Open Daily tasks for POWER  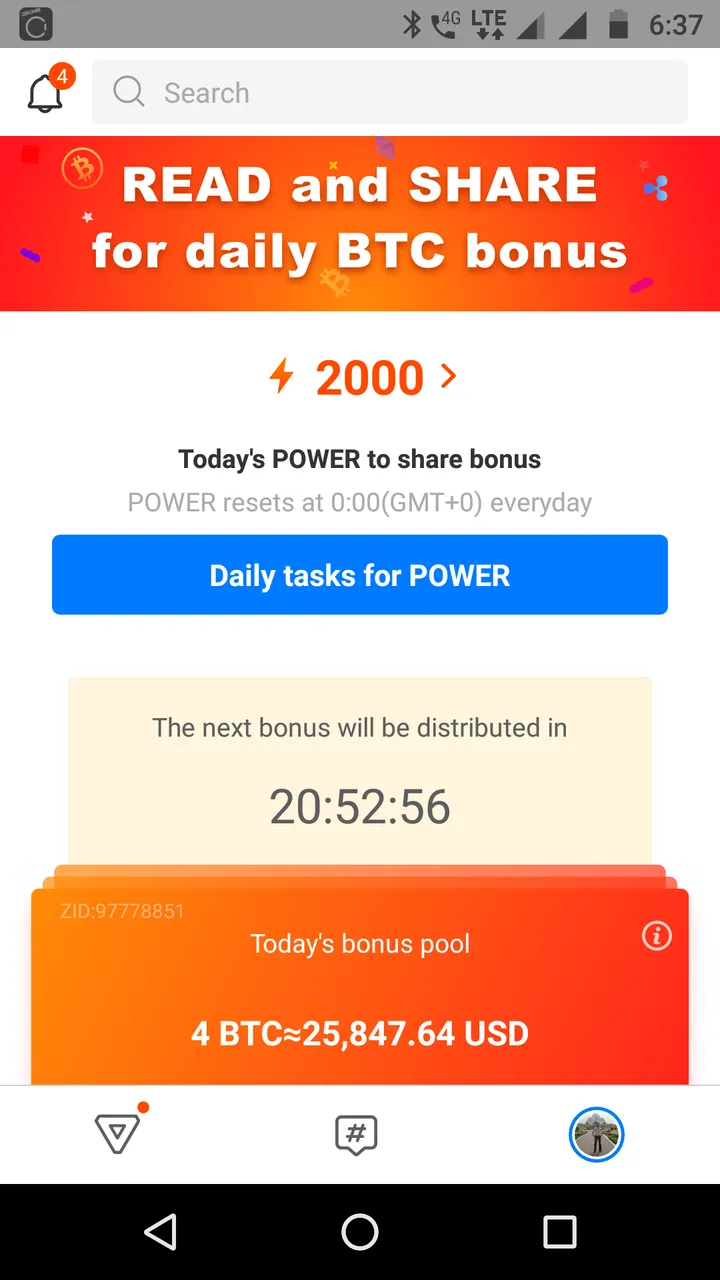pyautogui.click(x=360, y=575)
